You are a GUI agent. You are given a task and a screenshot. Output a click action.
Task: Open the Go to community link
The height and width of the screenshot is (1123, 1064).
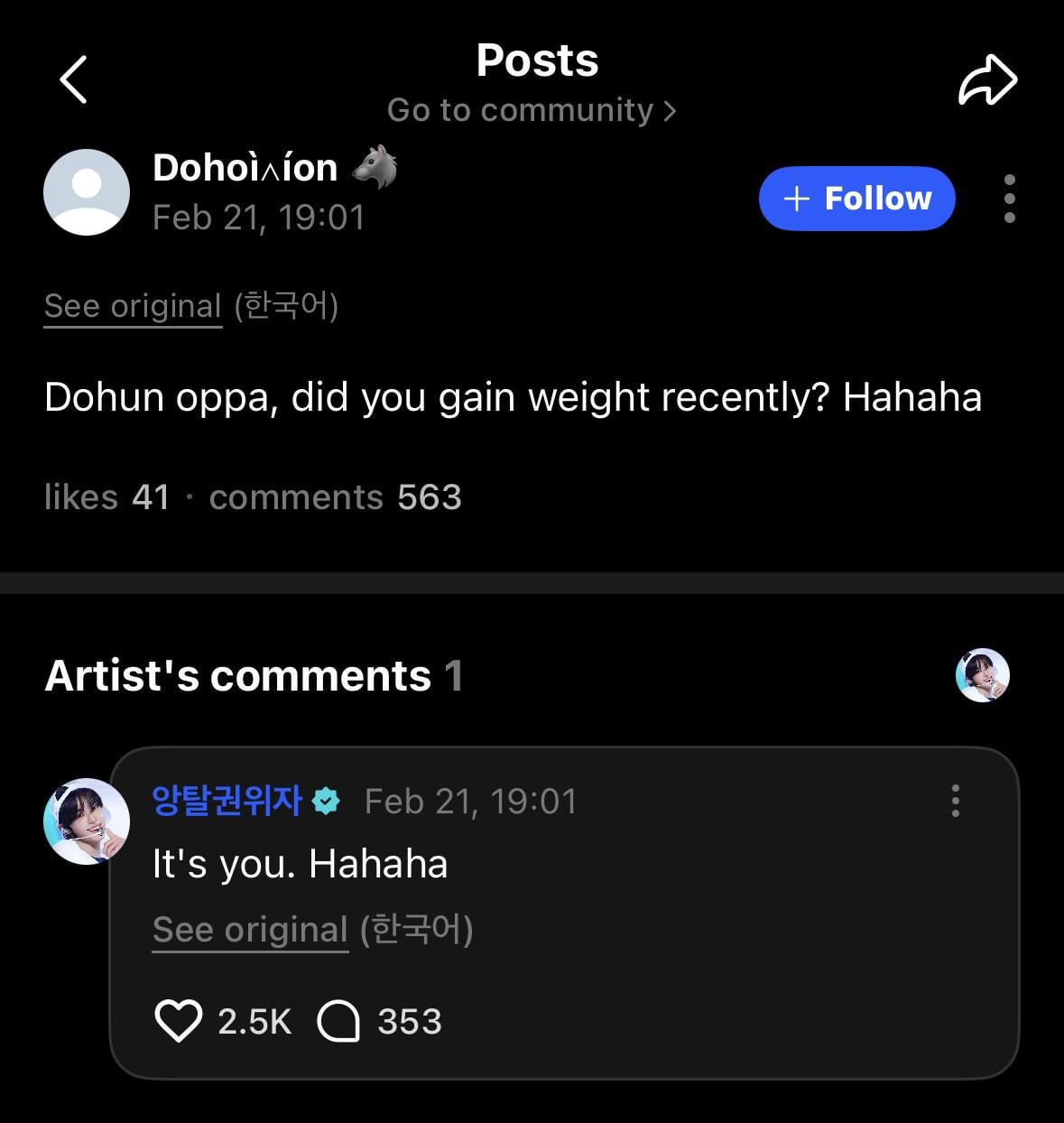532,110
